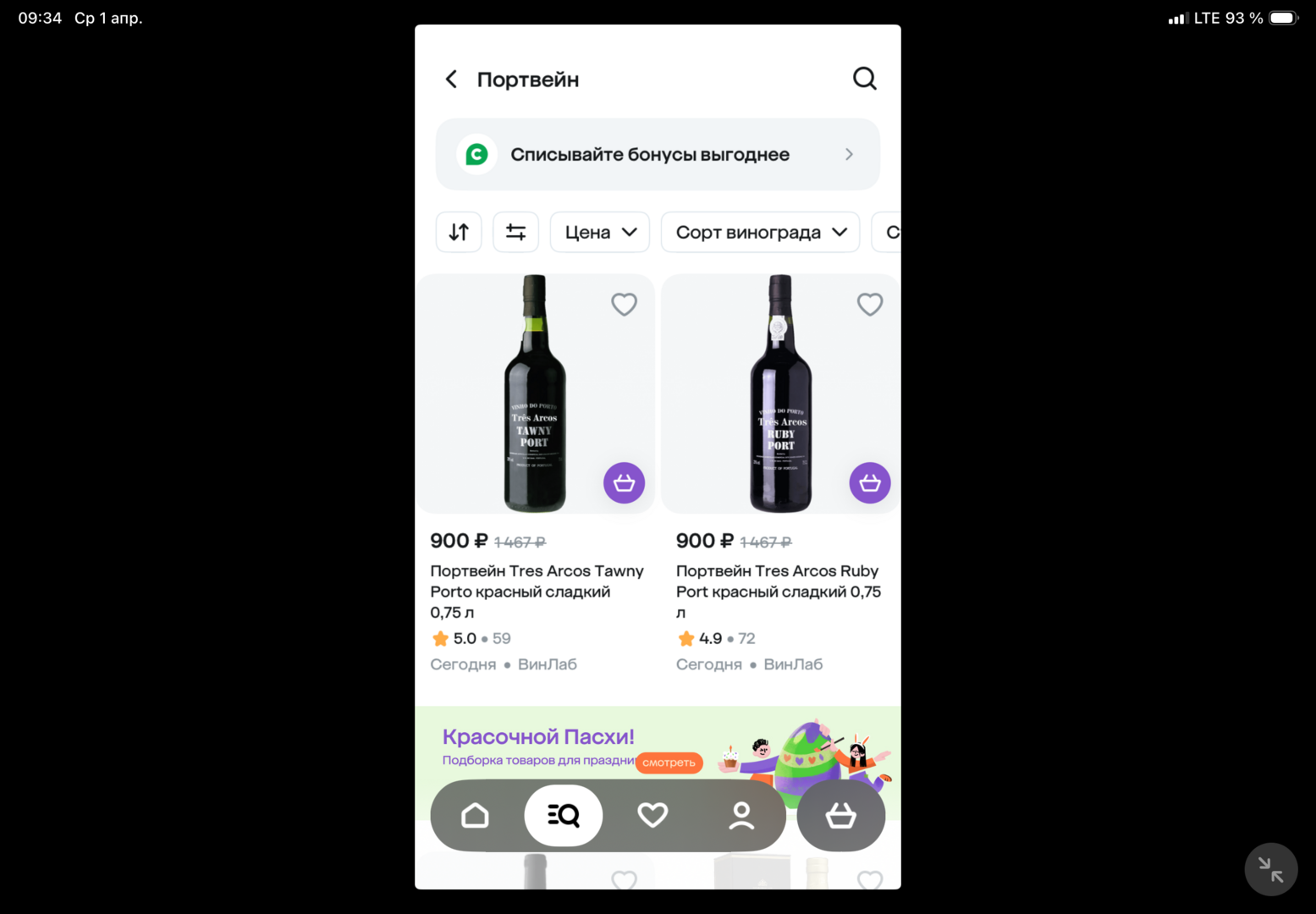Screen dimensions: 1316x914
Task: Switch to the favorites heart tab
Action: click(x=652, y=815)
